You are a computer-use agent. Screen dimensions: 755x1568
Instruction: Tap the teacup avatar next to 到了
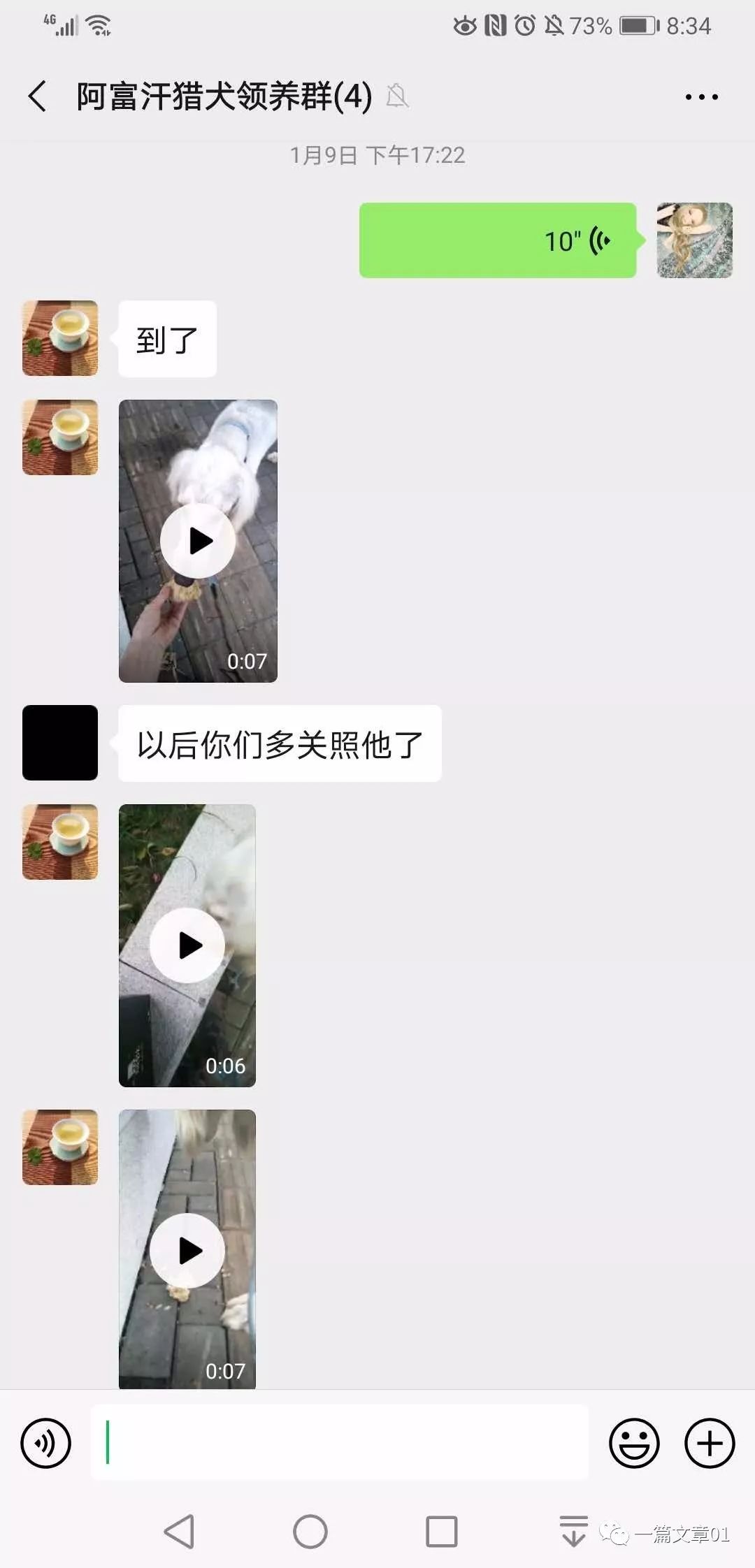click(60, 338)
